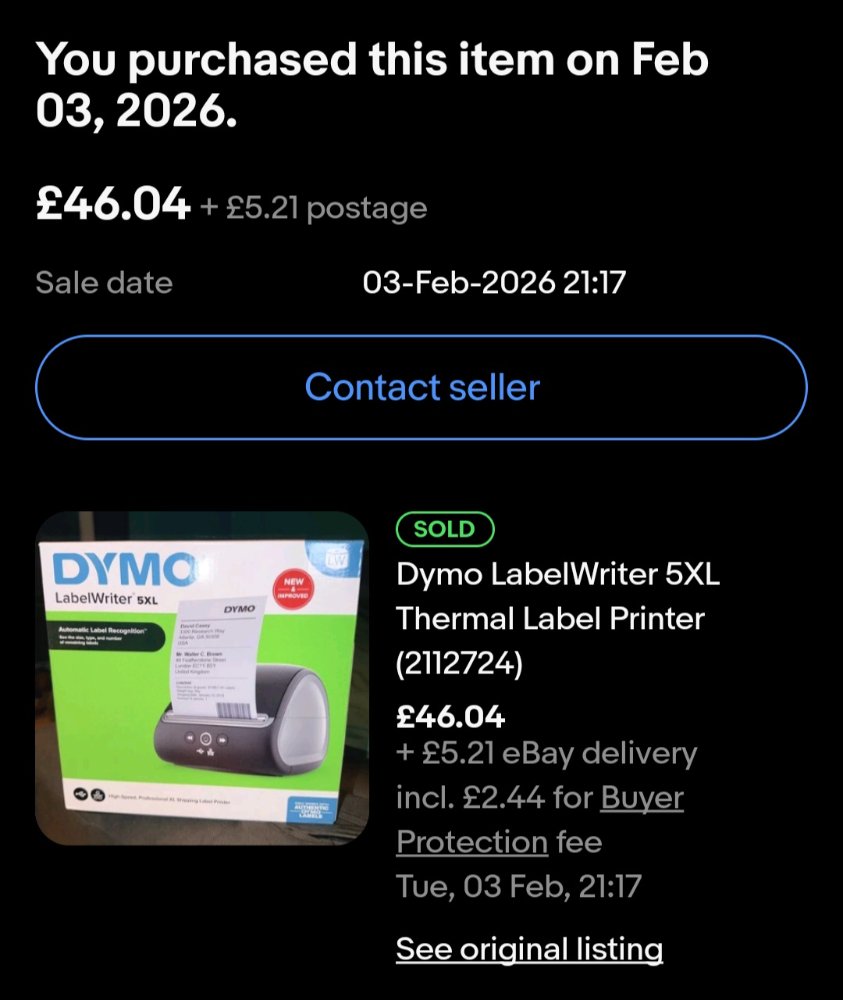Open the Dymo LabelWriter product photo
The width and height of the screenshot is (843, 1000).
pyautogui.click(x=202, y=679)
